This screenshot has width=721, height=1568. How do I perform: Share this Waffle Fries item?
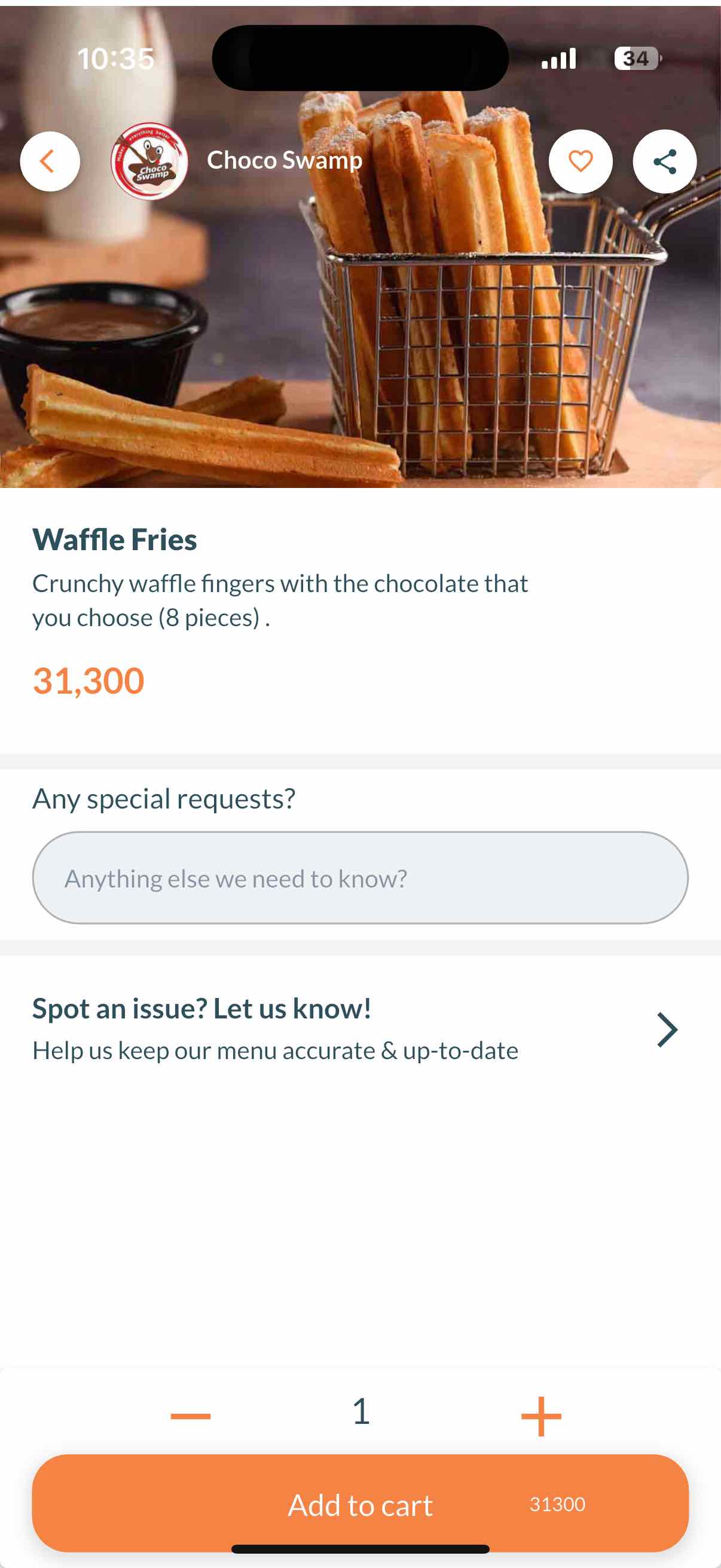(x=664, y=161)
